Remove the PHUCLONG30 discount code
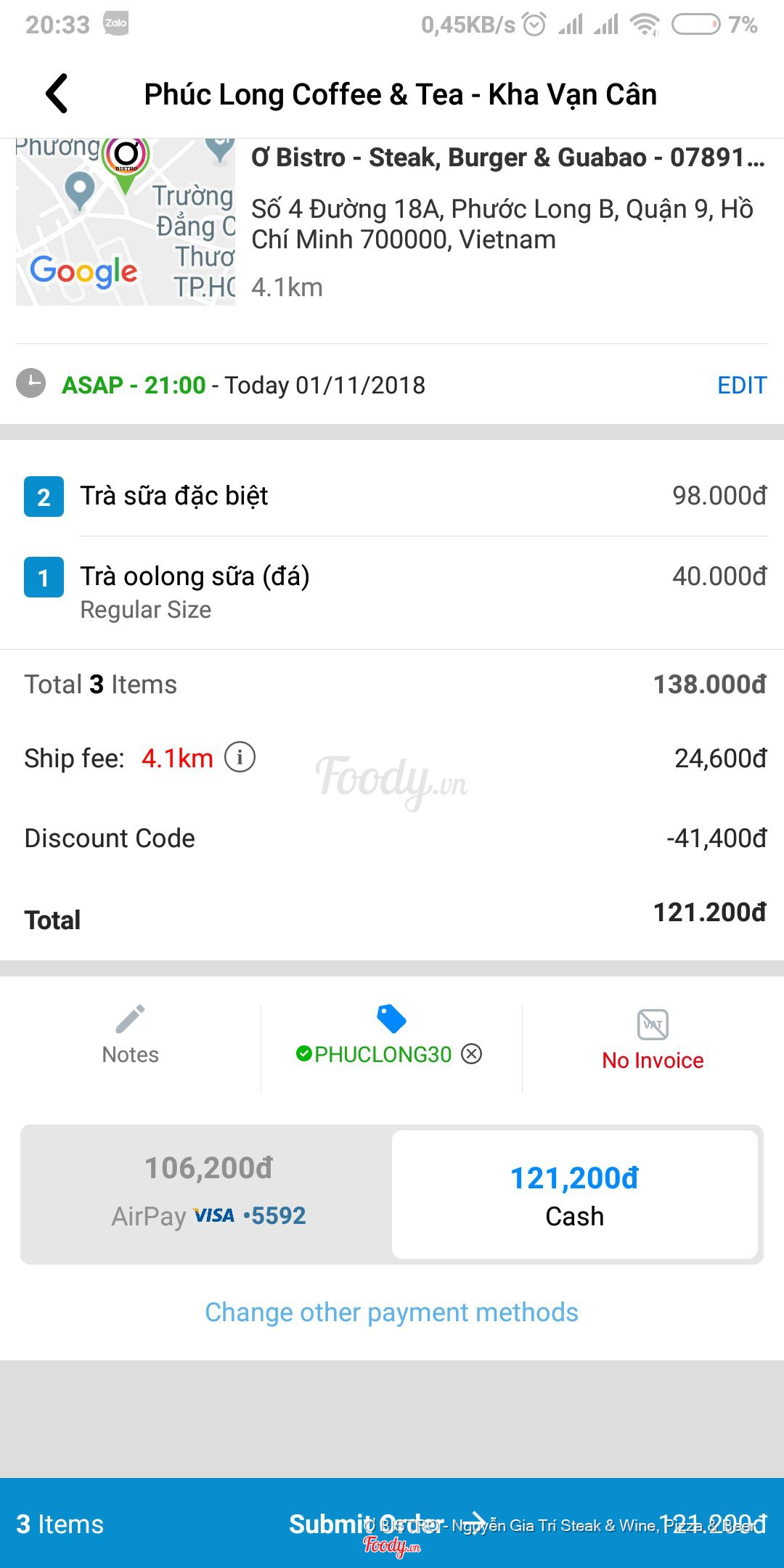Screen dimensions: 784x1568 pos(472,1053)
